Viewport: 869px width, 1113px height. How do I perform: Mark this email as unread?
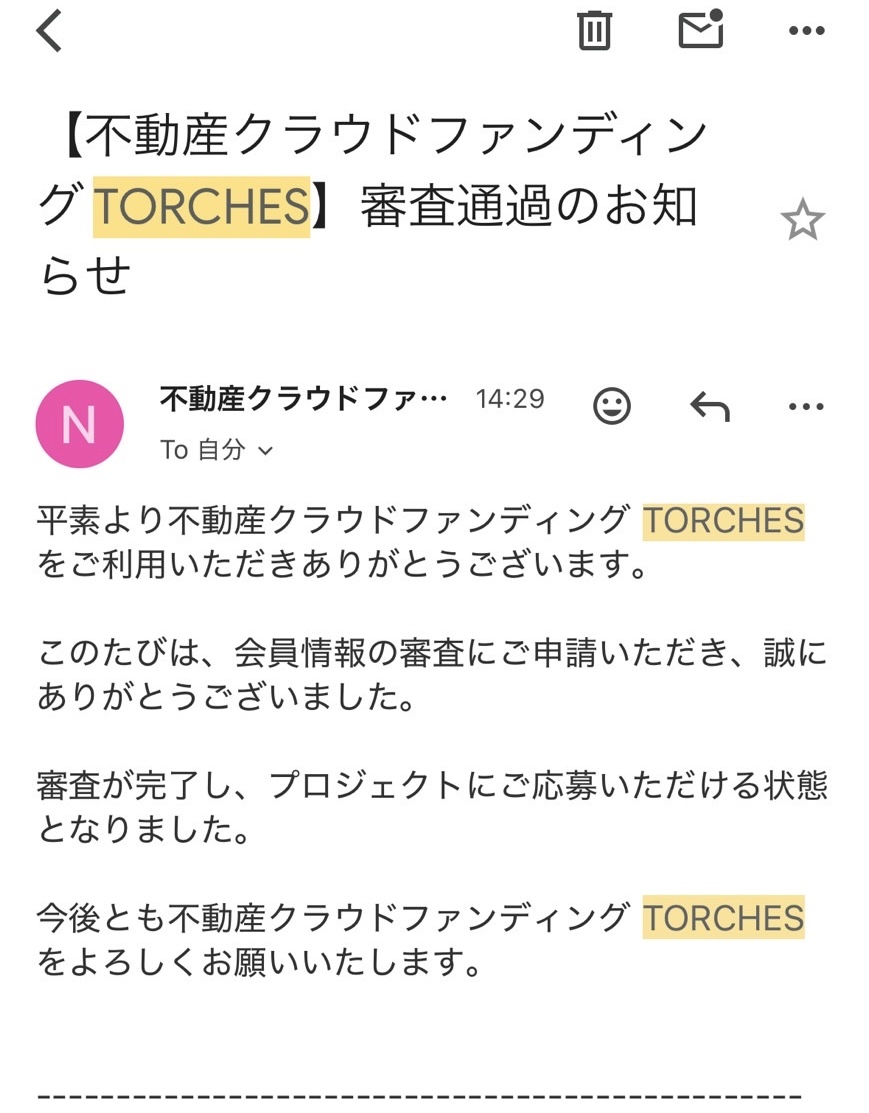tap(701, 29)
